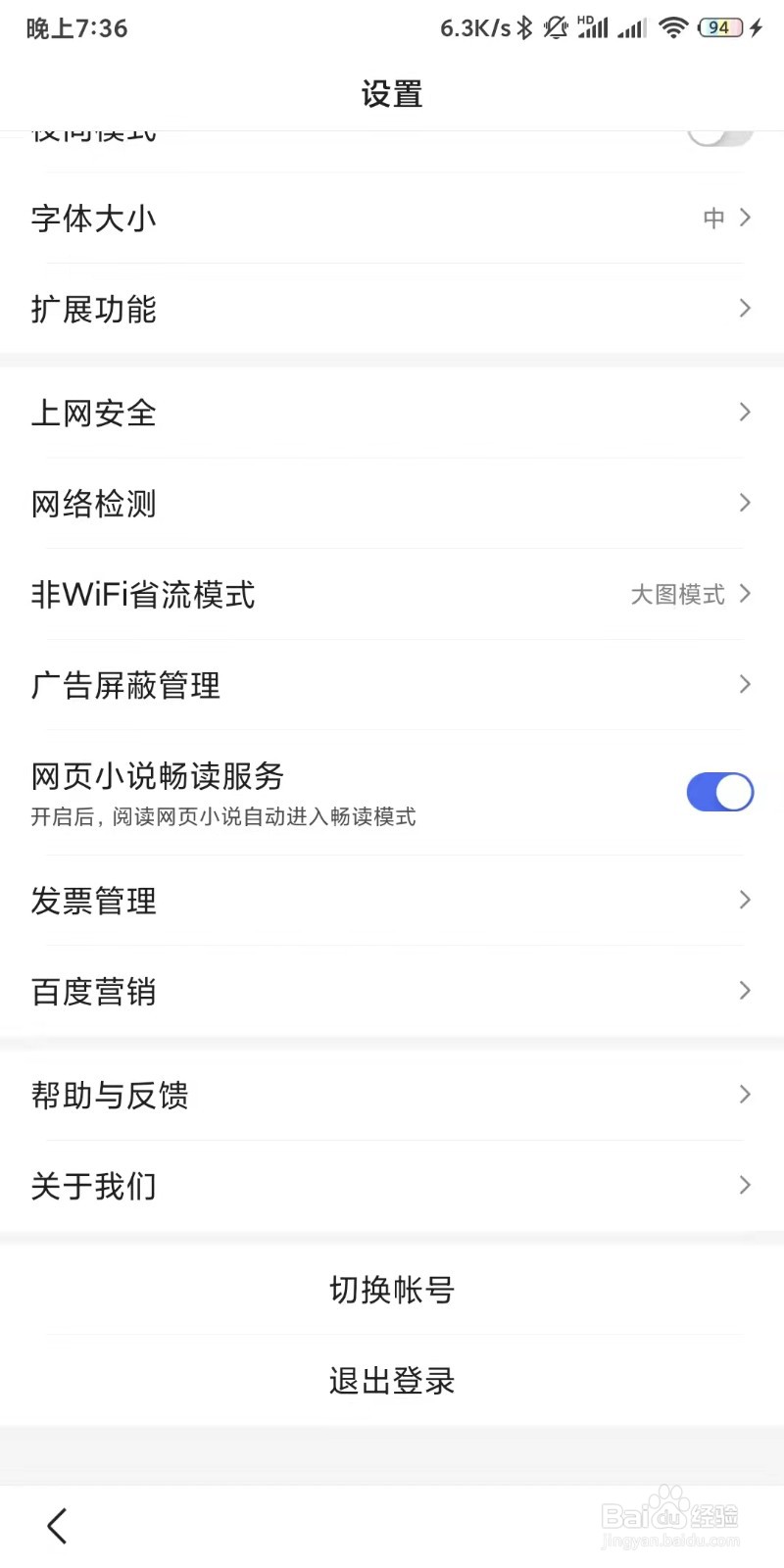Tap the Bluetooth icon in the status bar
784x1568 pixels.
tap(522, 27)
